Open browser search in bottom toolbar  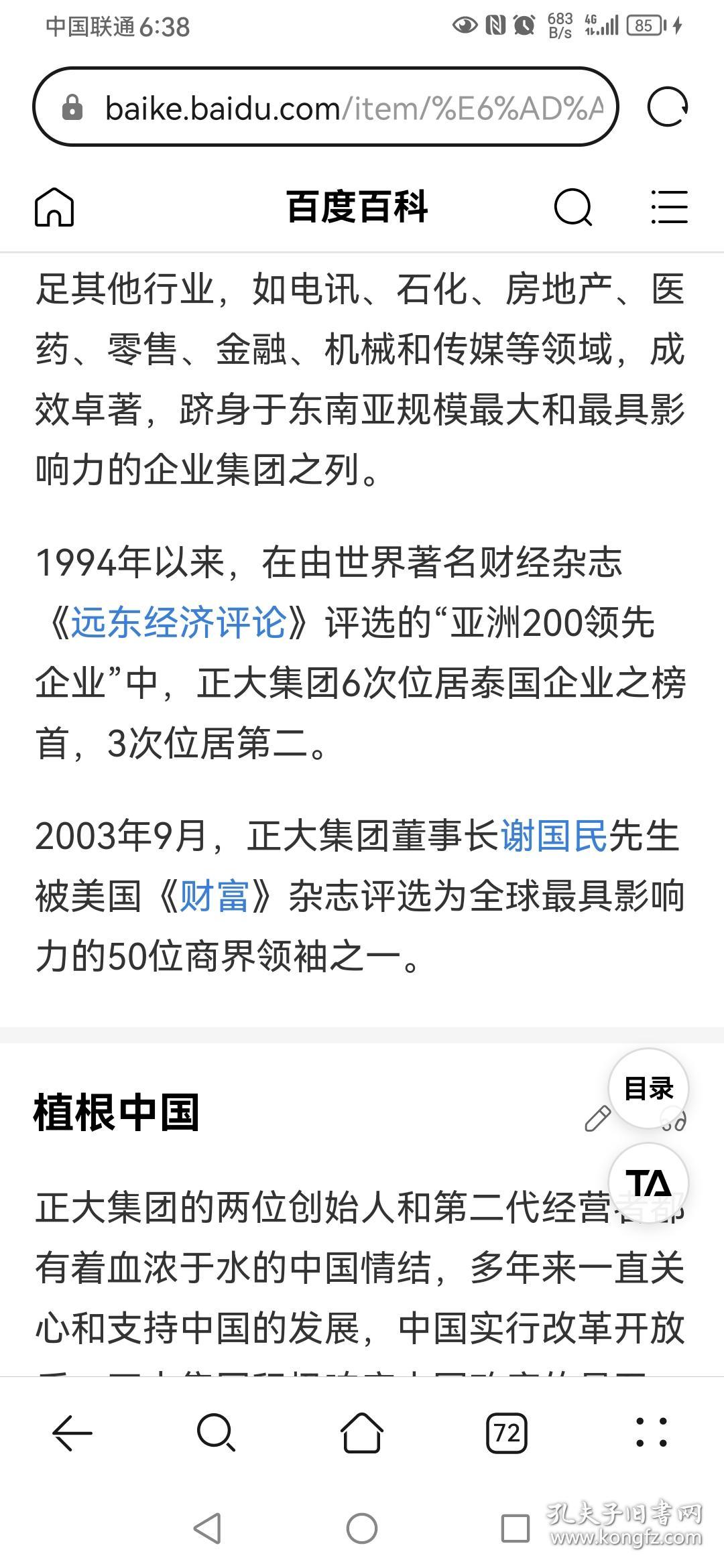coord(217,1433)
